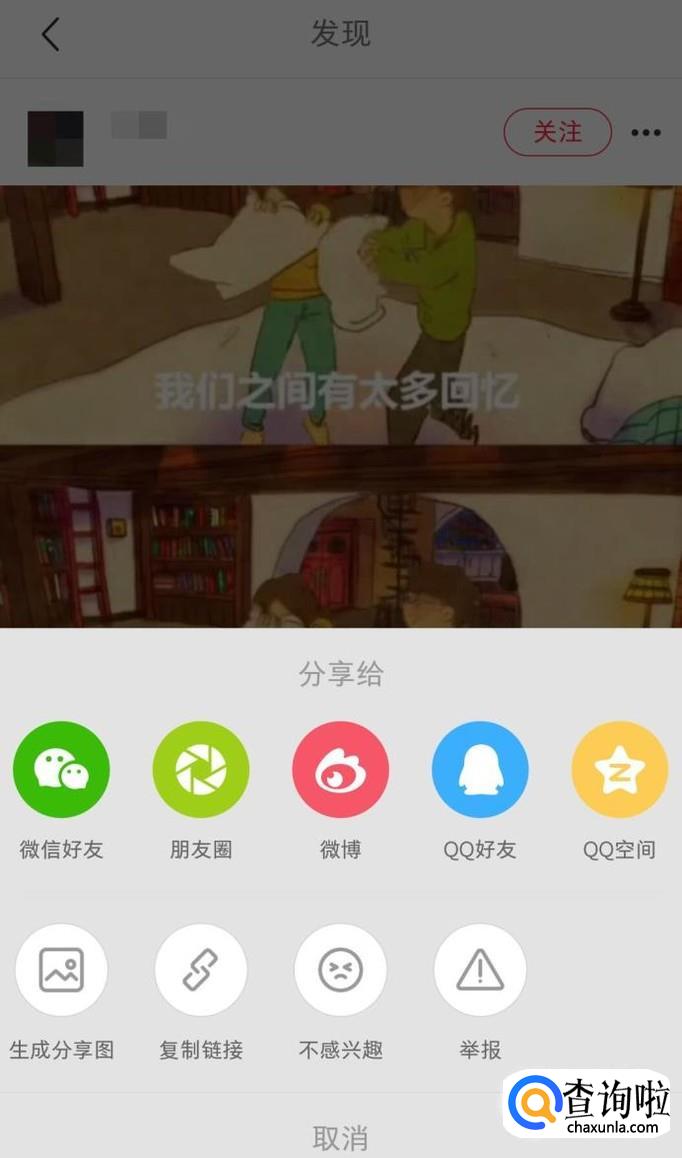682x1158 pixels.
Task: Open the three-dot overflow menu
Action: click(x=646, y=133)
